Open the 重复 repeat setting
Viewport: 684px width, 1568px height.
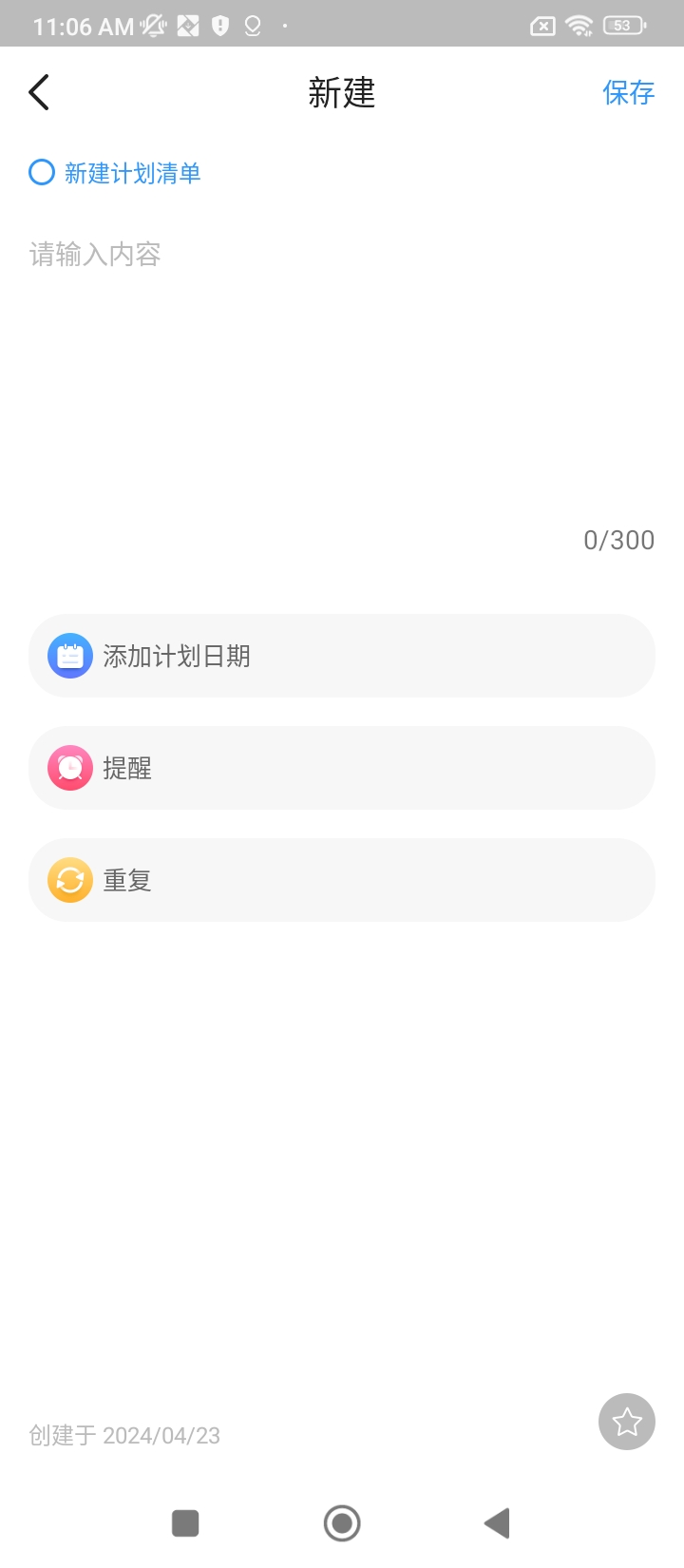(x=342, y=880)
